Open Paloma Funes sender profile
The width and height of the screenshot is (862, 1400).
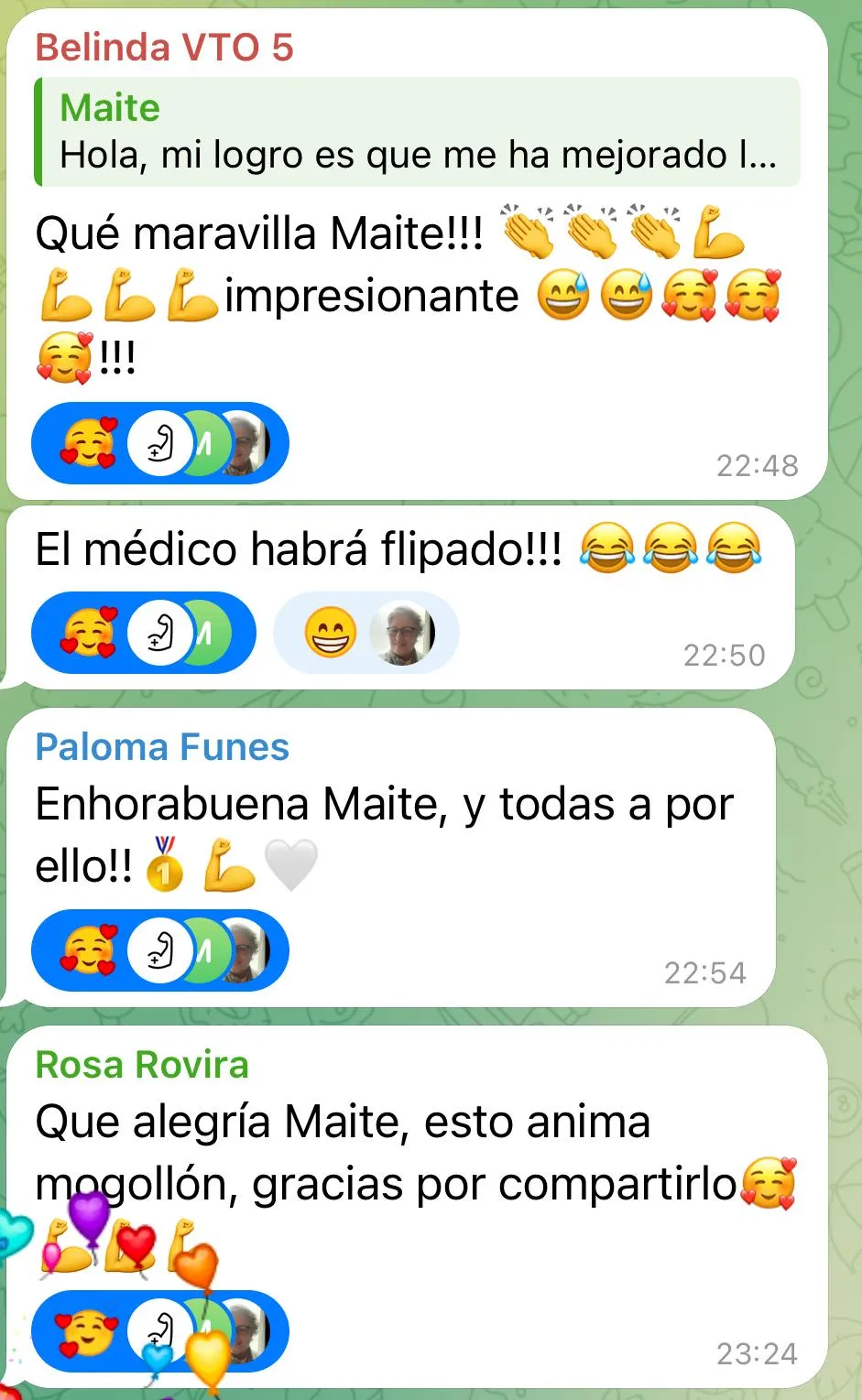(162, 747)
